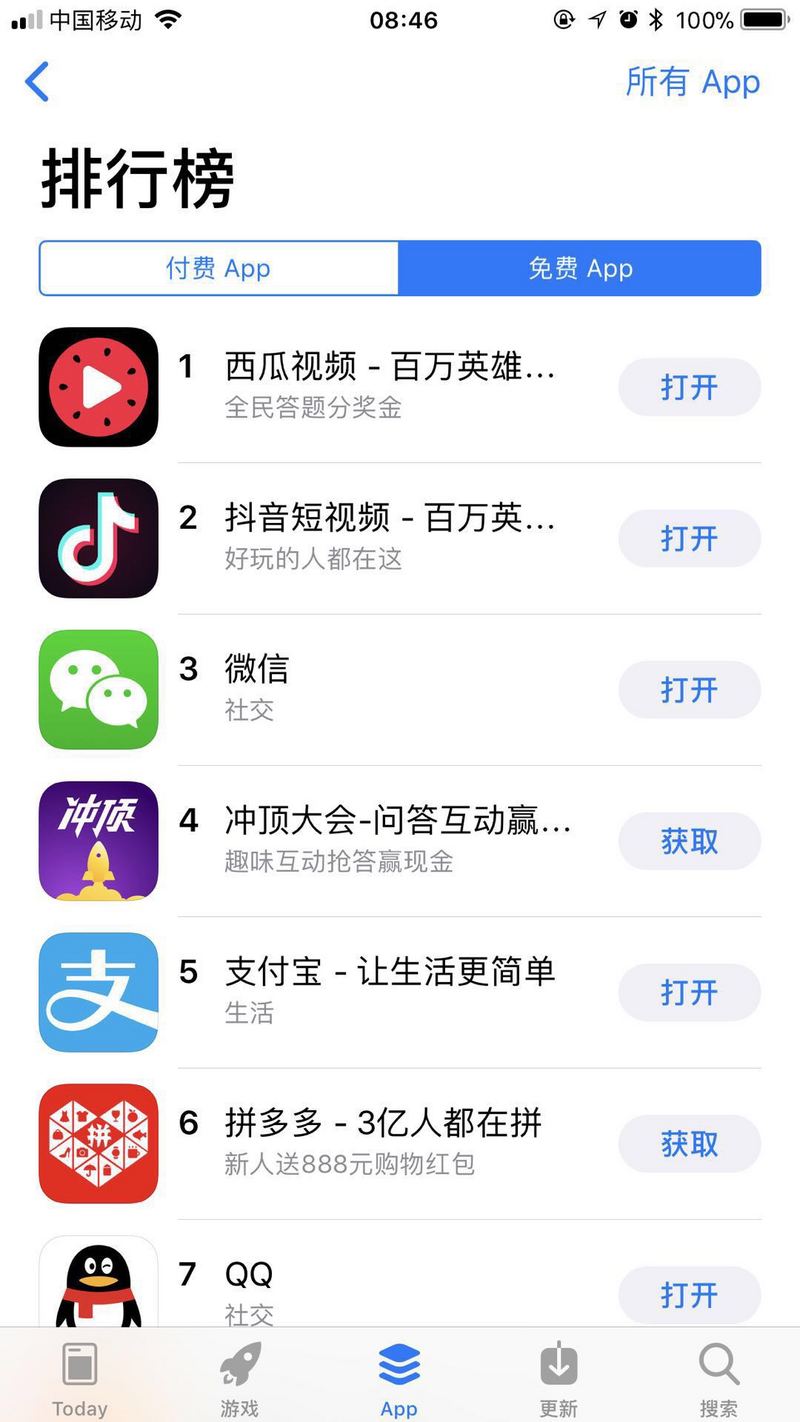Tap 打开 next to 抖音短视频
This screenshot has height=1422, width=800.
689,538
